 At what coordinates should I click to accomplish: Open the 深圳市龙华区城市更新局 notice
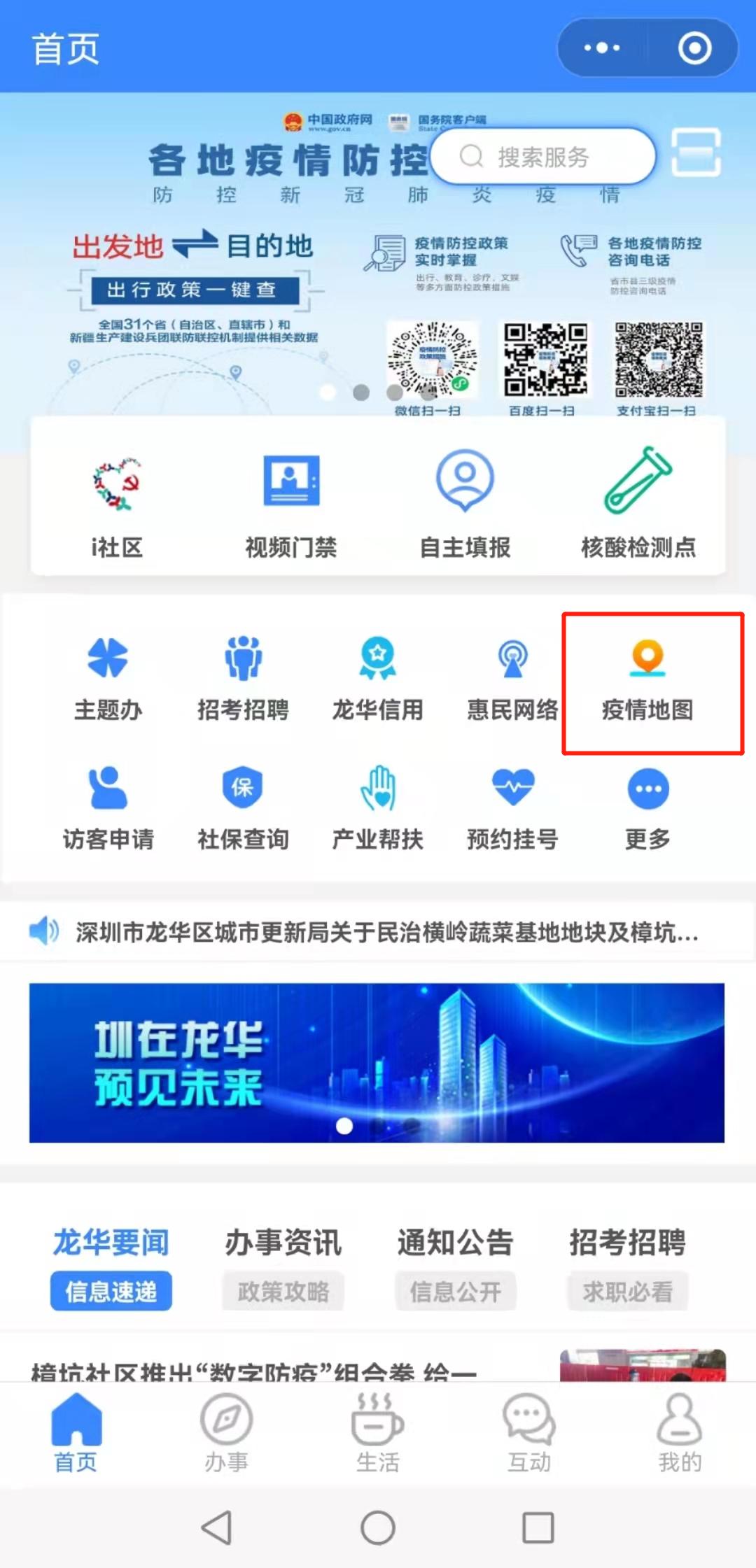coord(386,933)
